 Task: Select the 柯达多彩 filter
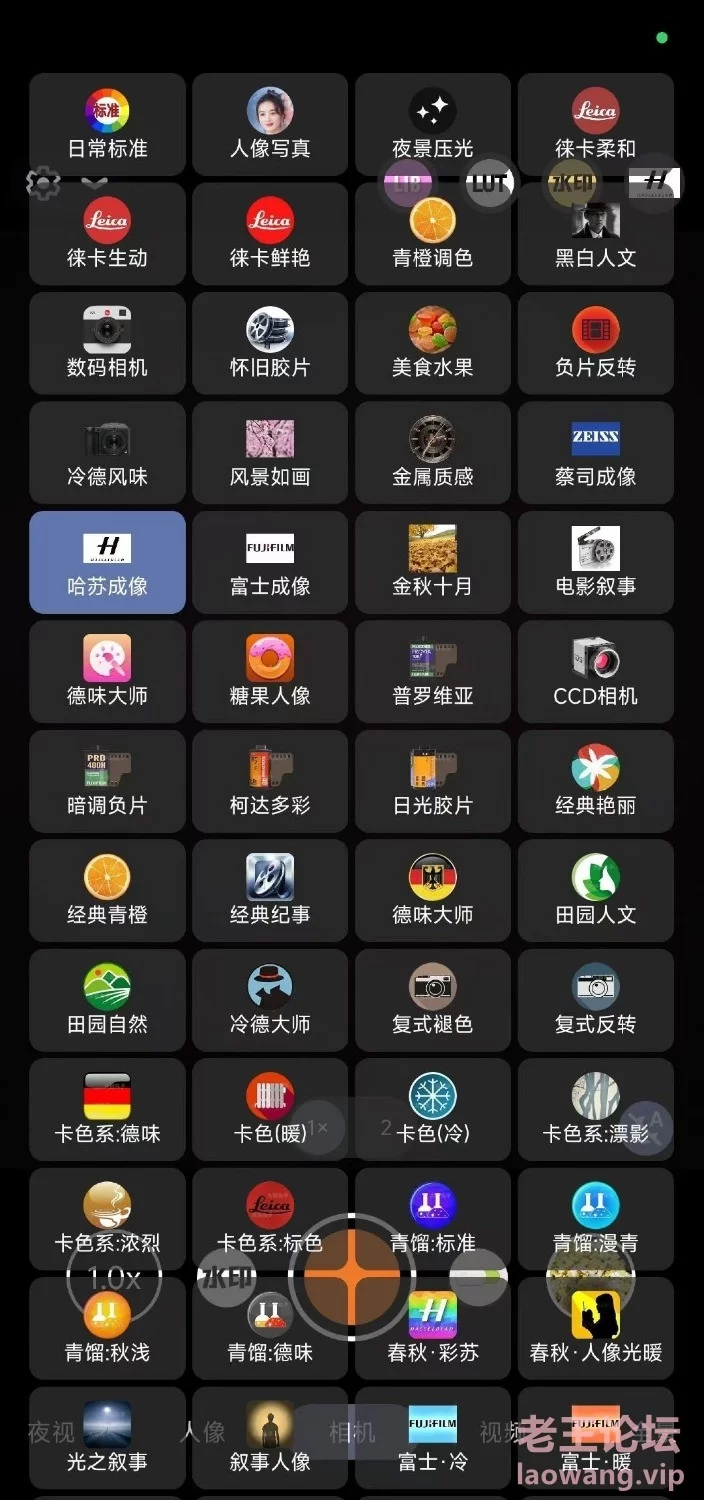click(270, 781)
